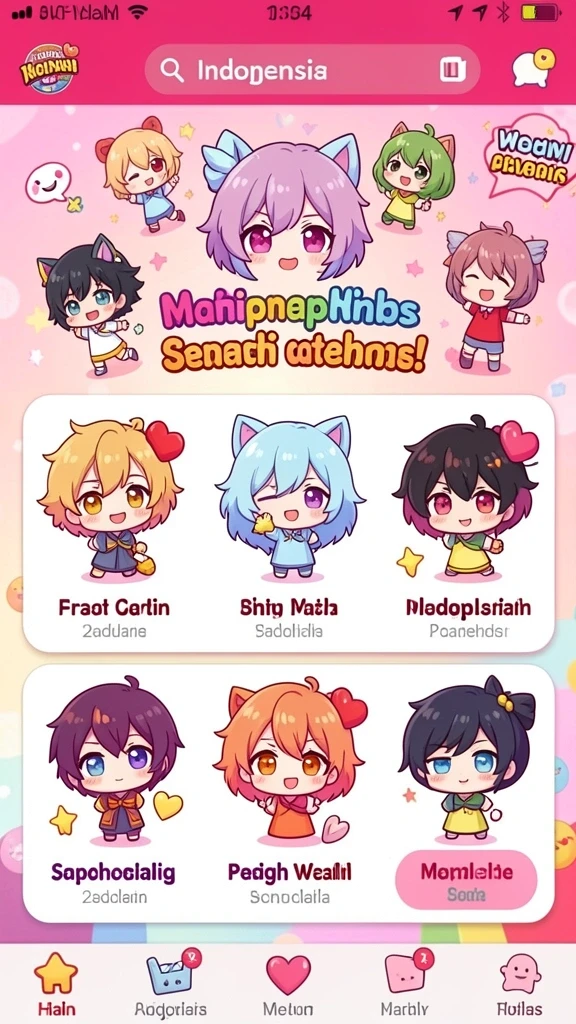Tap the scan icon inside search bar
Viewport: 576px width, 1024px height.
(452, 69)
